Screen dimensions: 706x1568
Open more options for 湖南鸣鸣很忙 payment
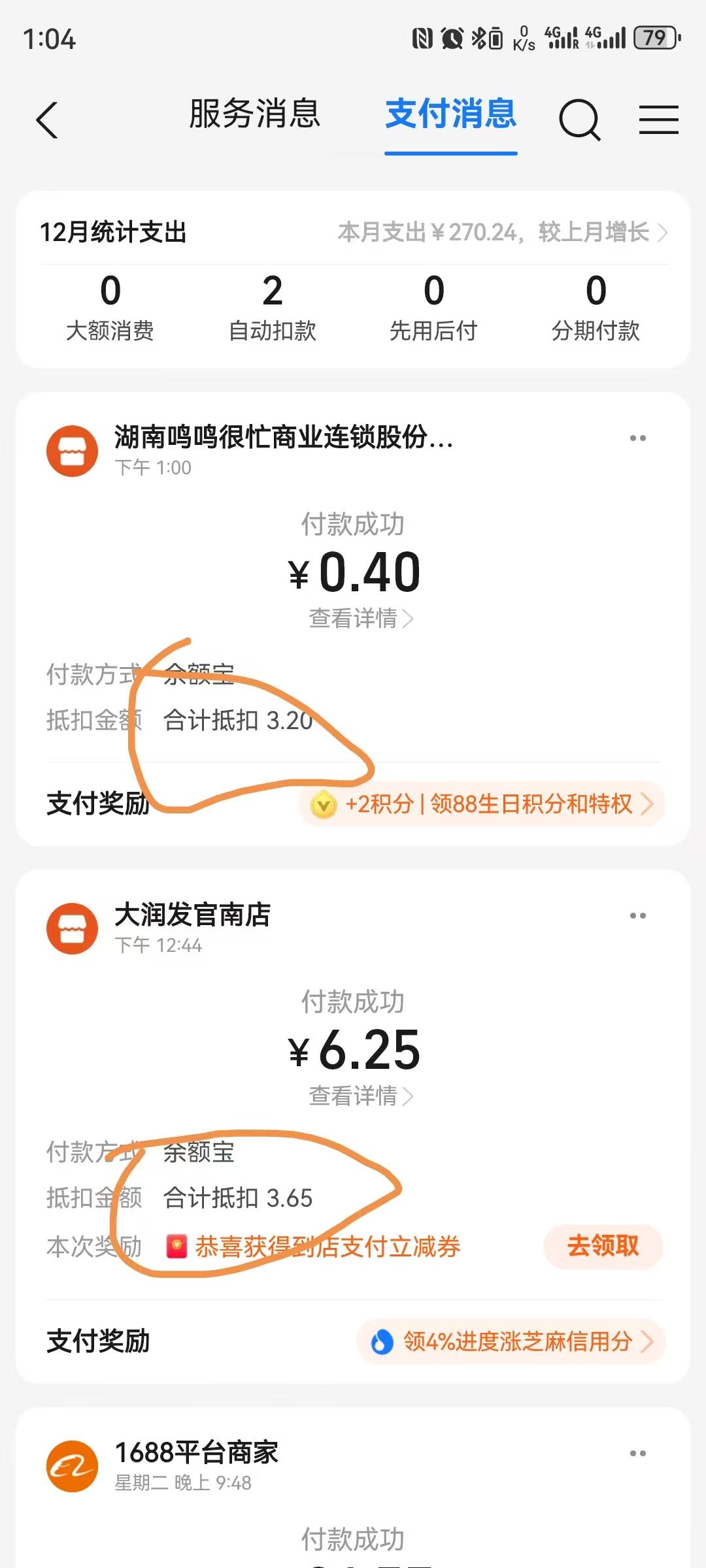[x=637, y=438]
